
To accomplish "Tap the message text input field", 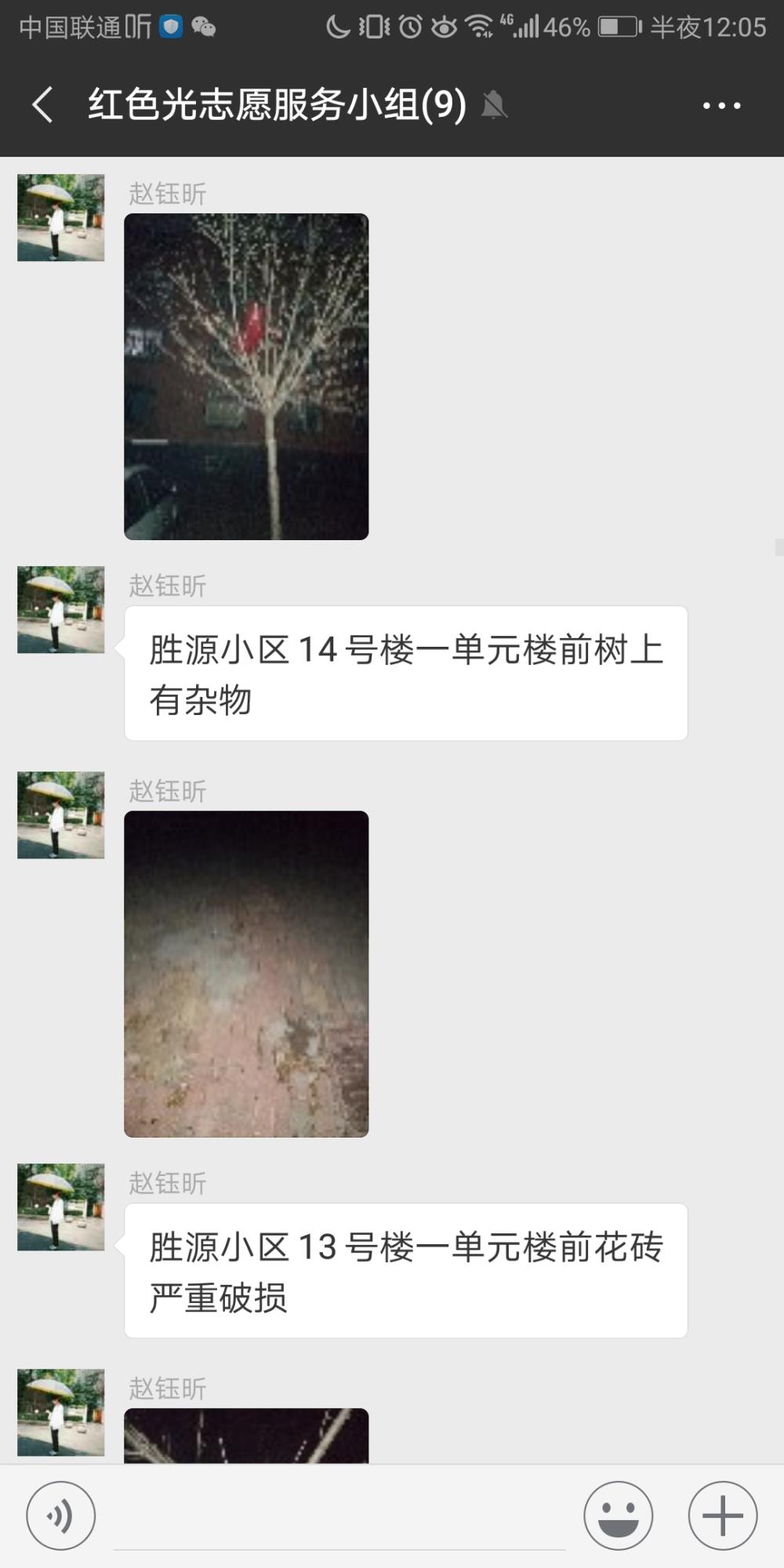I will [339, 1517].
